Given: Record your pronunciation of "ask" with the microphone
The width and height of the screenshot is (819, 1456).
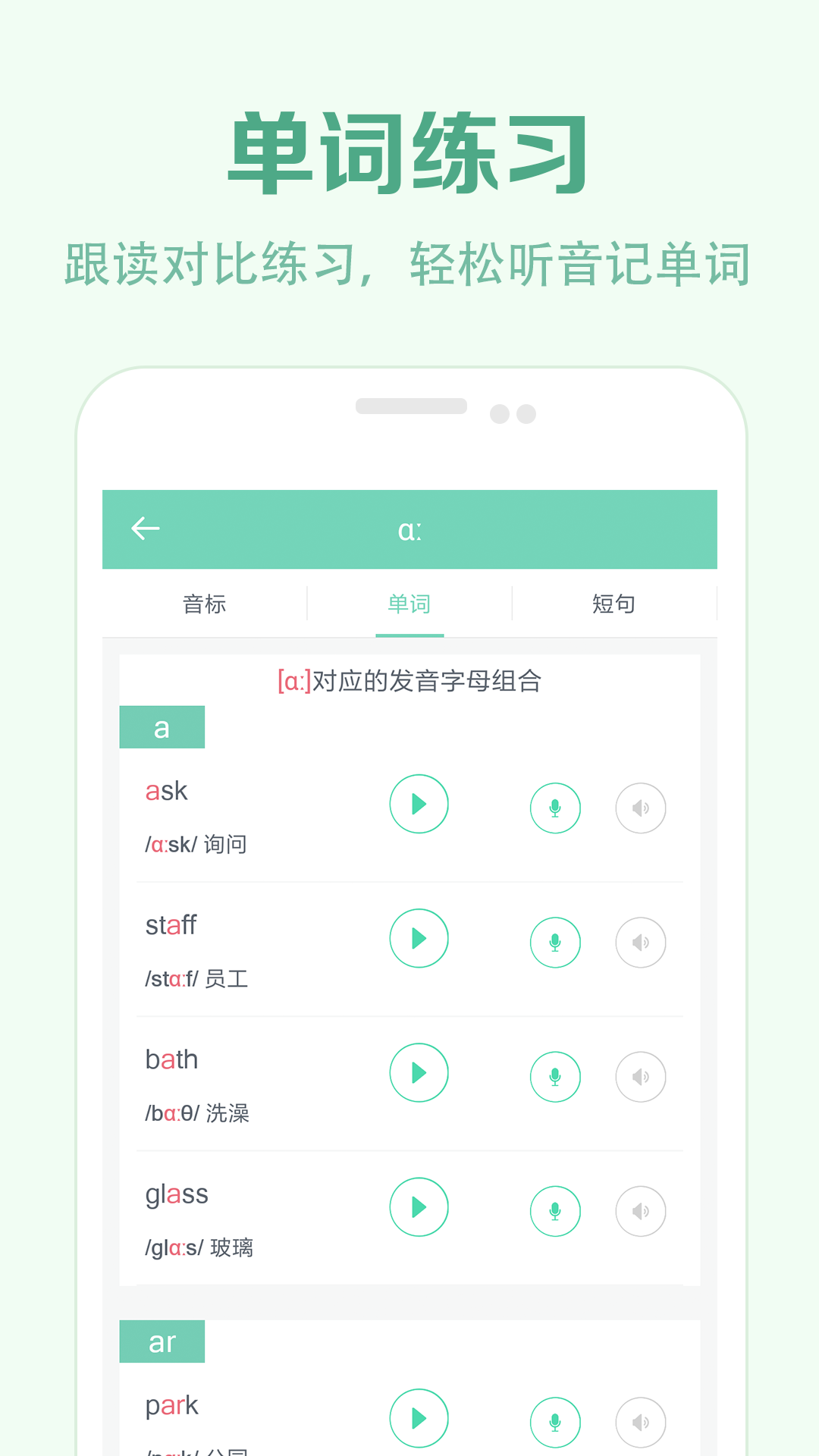Looking at the screenshot, I should [x=555, y=808].
